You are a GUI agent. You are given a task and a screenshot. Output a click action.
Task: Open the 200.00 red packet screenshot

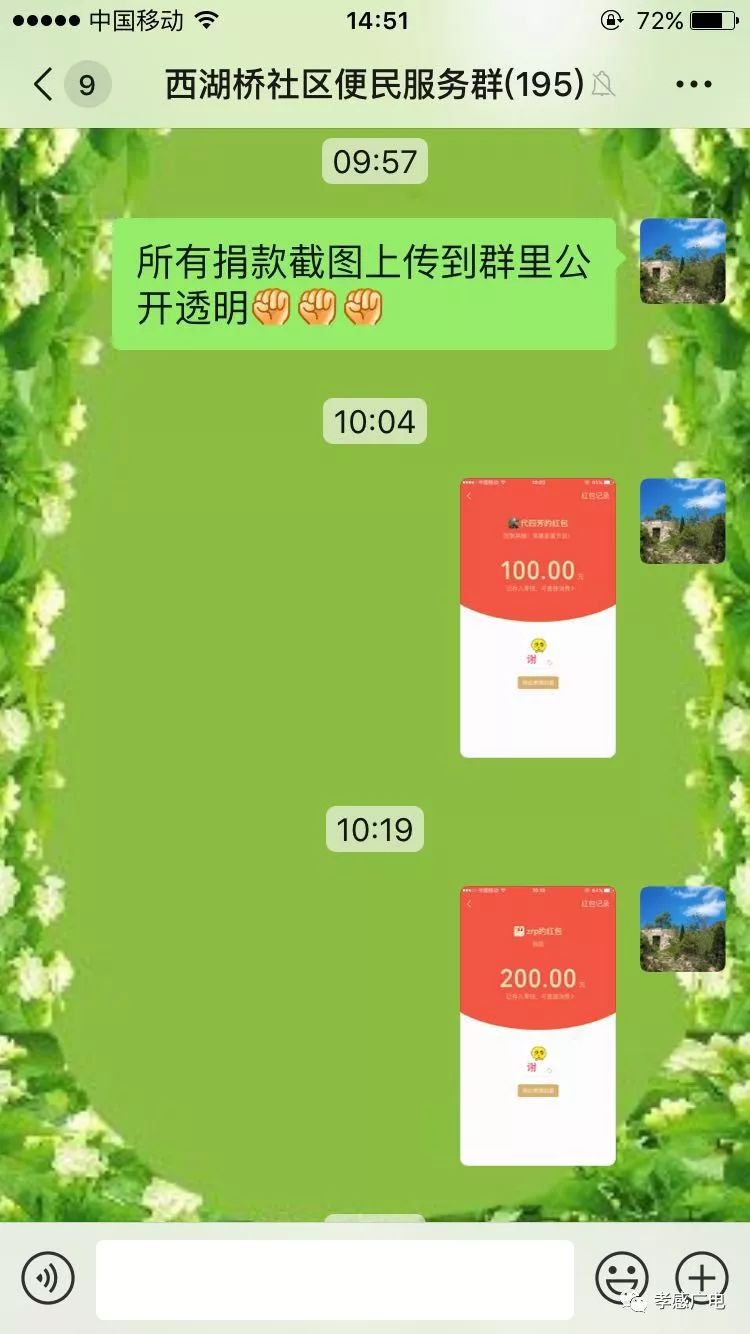[x=537, y=1025]
